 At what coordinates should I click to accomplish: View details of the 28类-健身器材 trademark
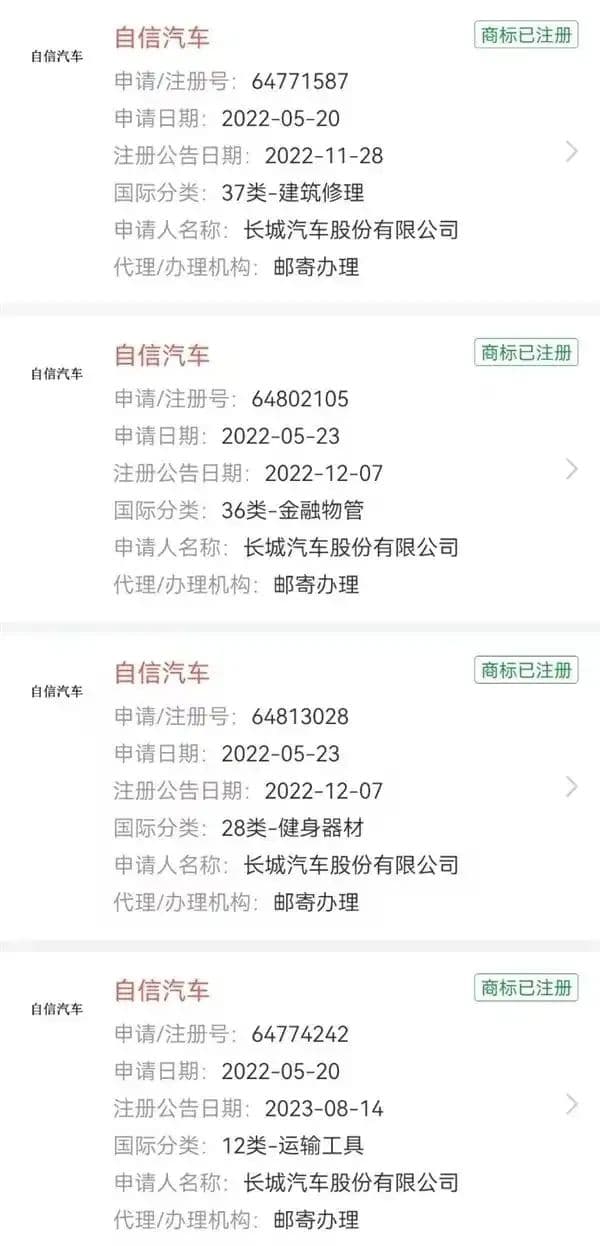pos(571,786)
